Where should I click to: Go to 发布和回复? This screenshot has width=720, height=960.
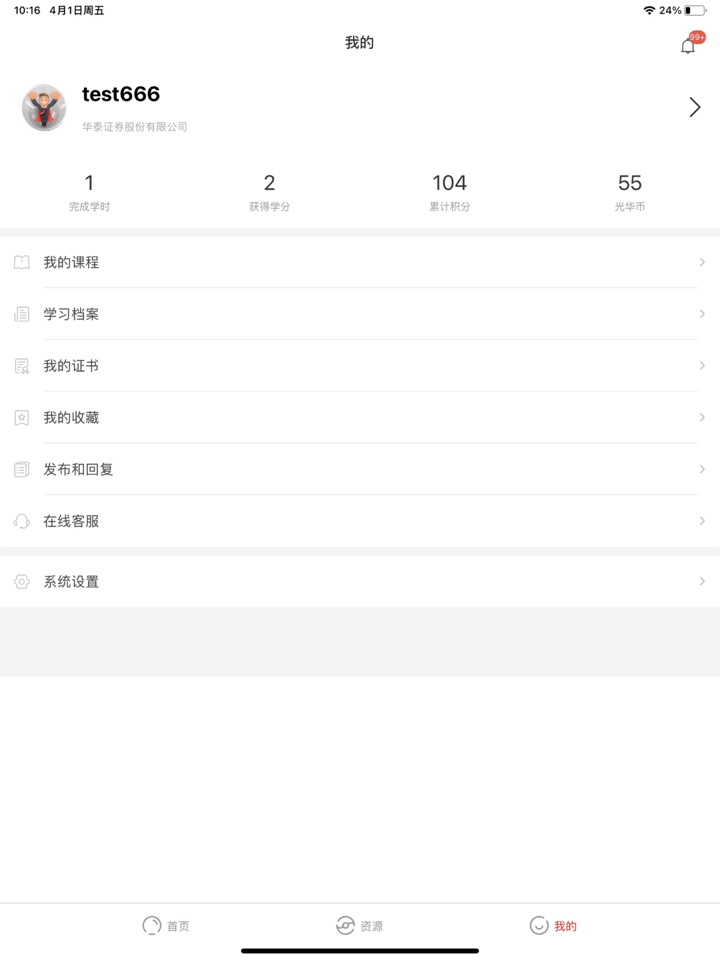pyautogui.click(x=360, y=469)
